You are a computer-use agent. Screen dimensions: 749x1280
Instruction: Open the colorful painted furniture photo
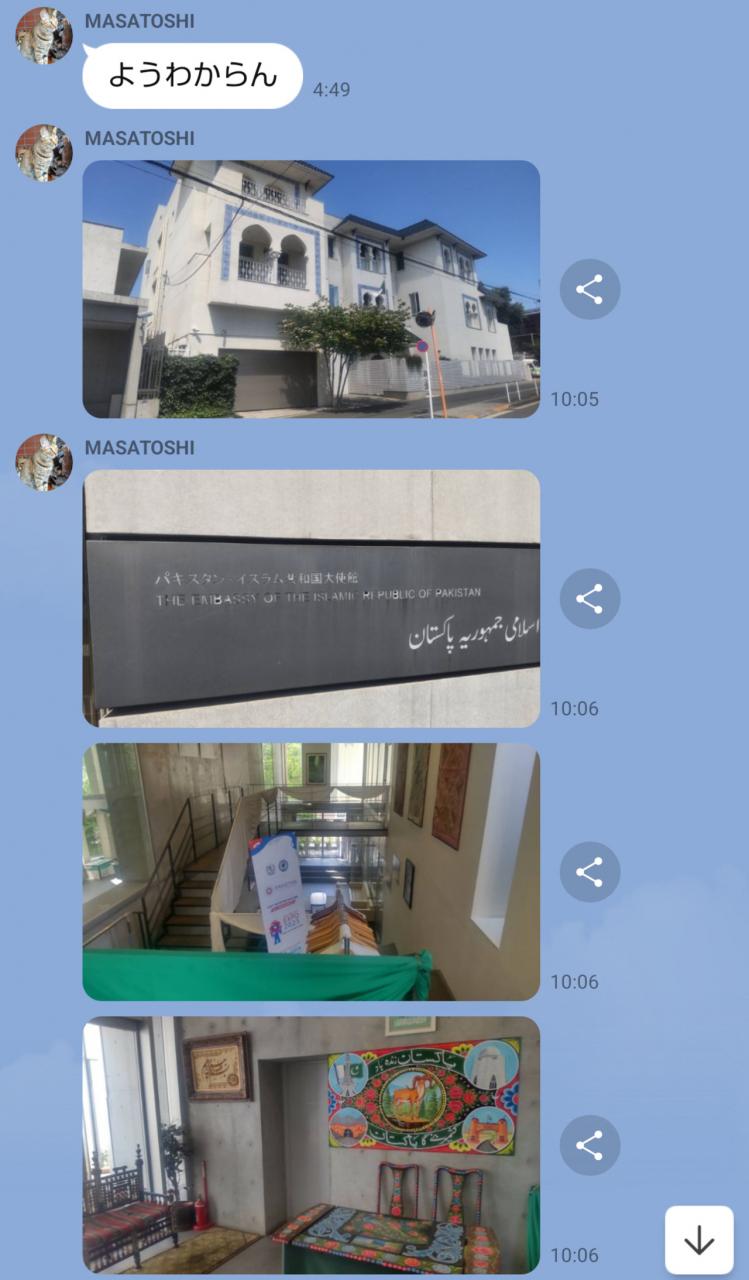click(311, 1144)
